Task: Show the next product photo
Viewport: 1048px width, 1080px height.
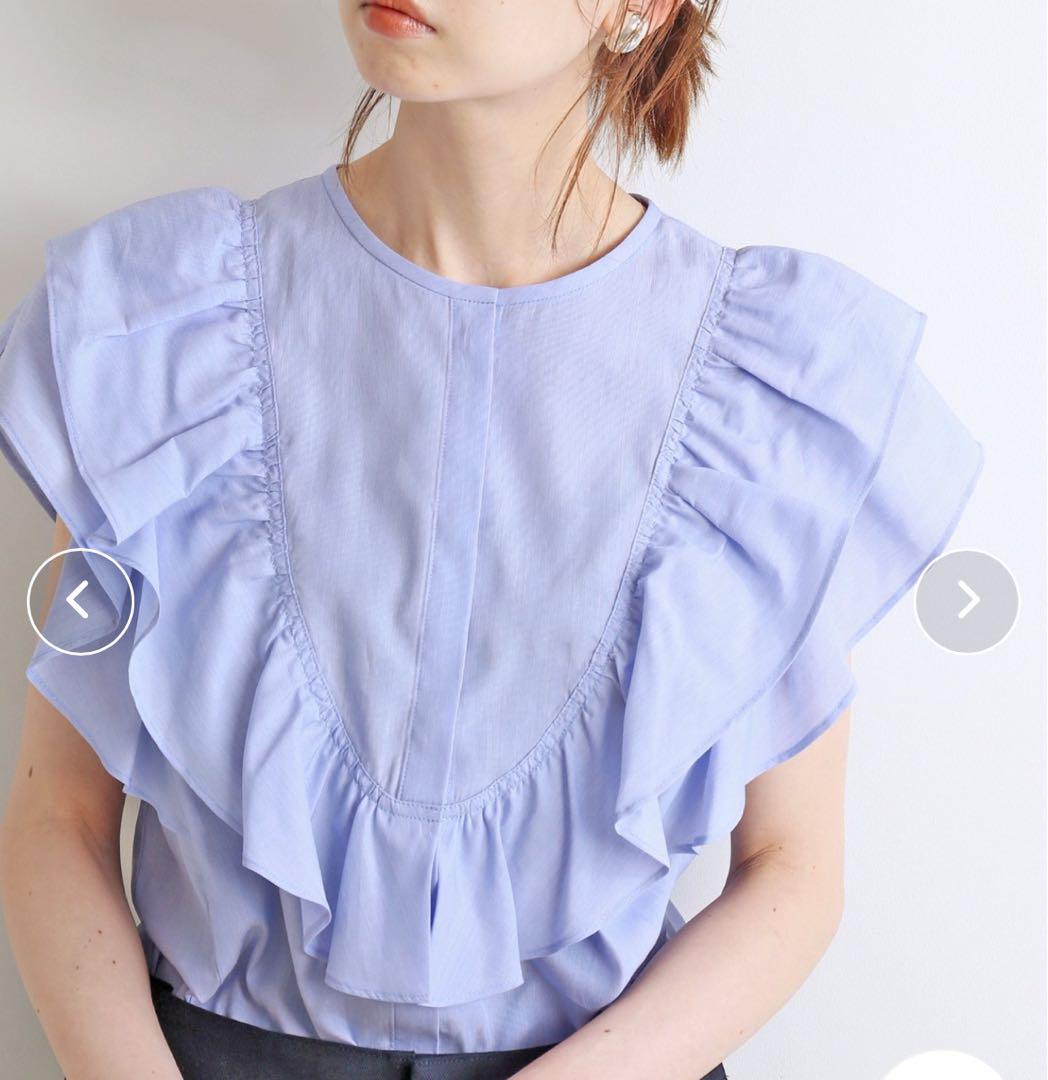Action: point(966,601)
